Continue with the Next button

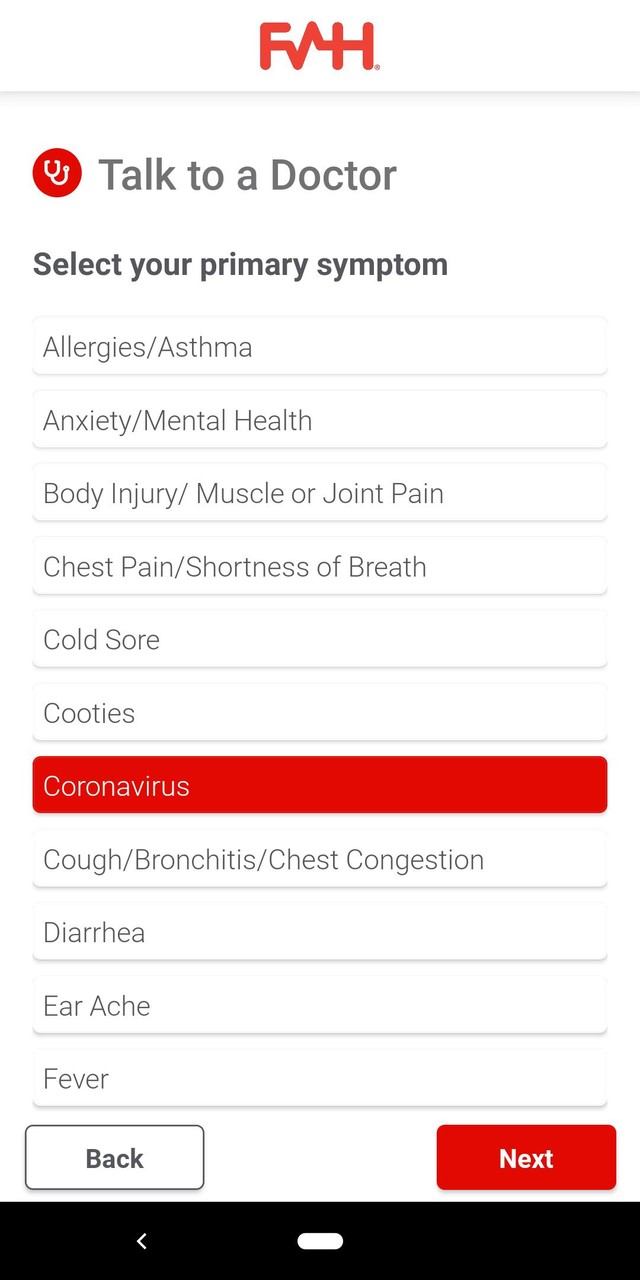coord(526,1158)
